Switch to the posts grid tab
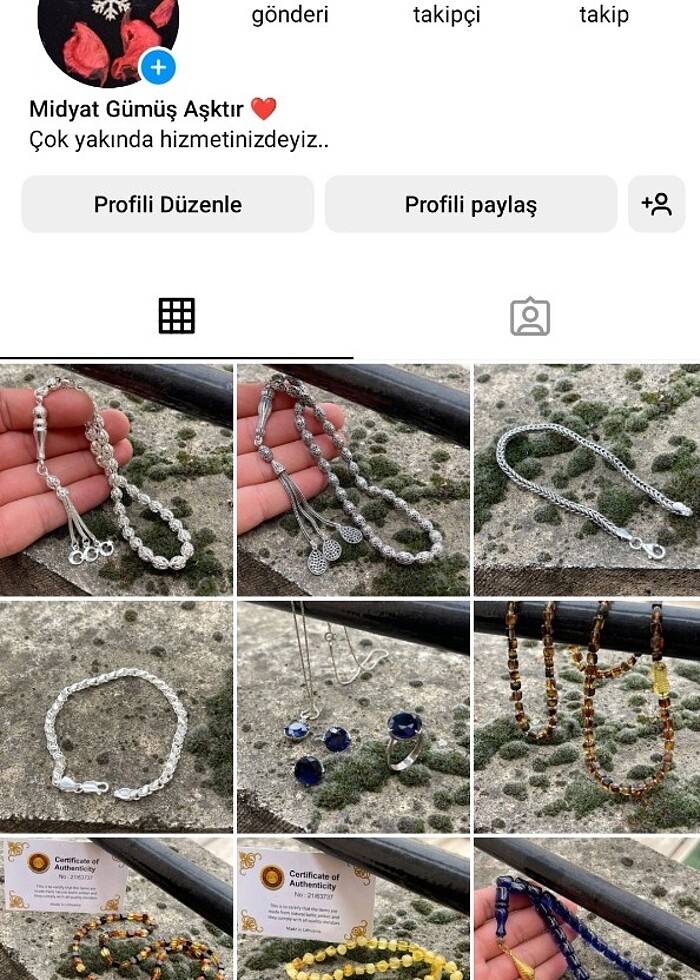This screenshot has width=700, height=980. 176,316
